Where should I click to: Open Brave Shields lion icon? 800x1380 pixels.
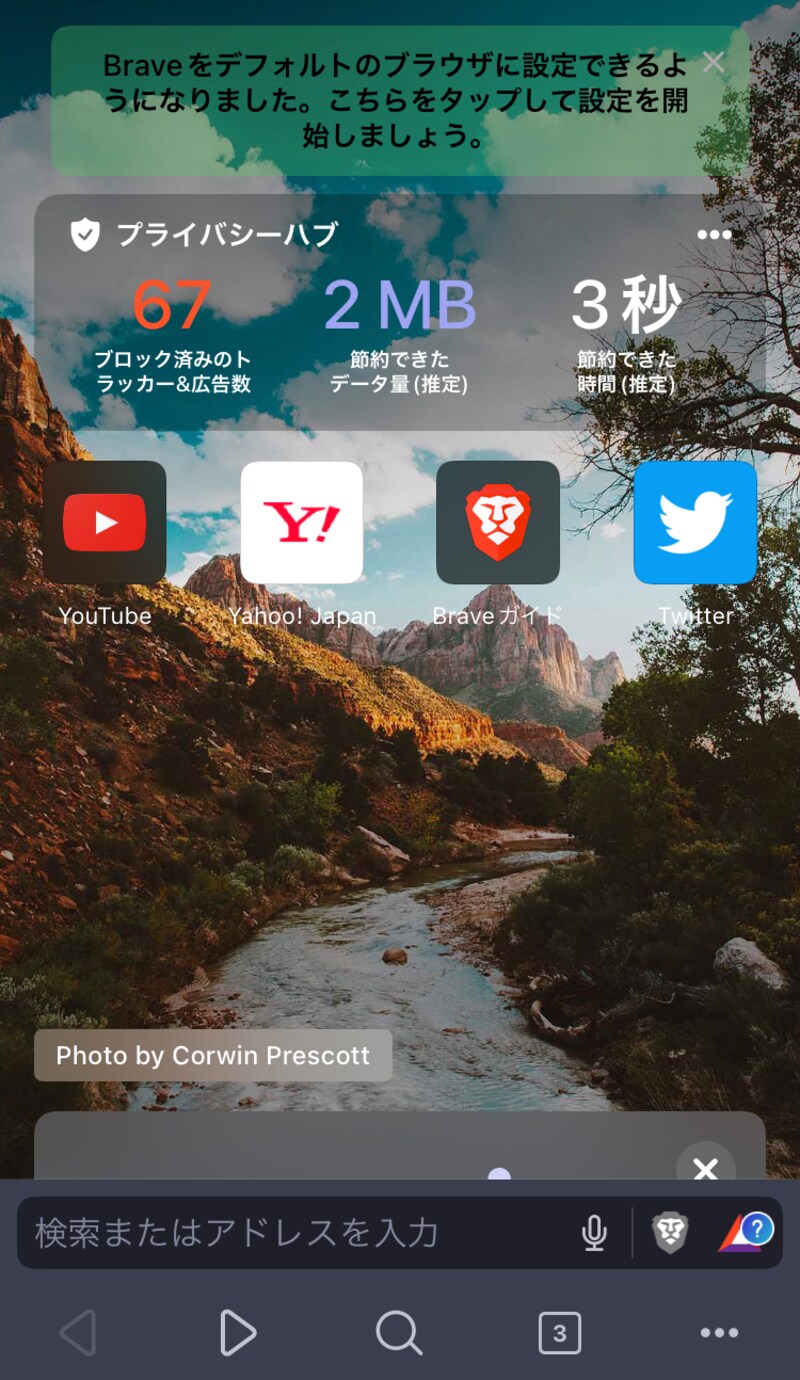pos(670,1233)
